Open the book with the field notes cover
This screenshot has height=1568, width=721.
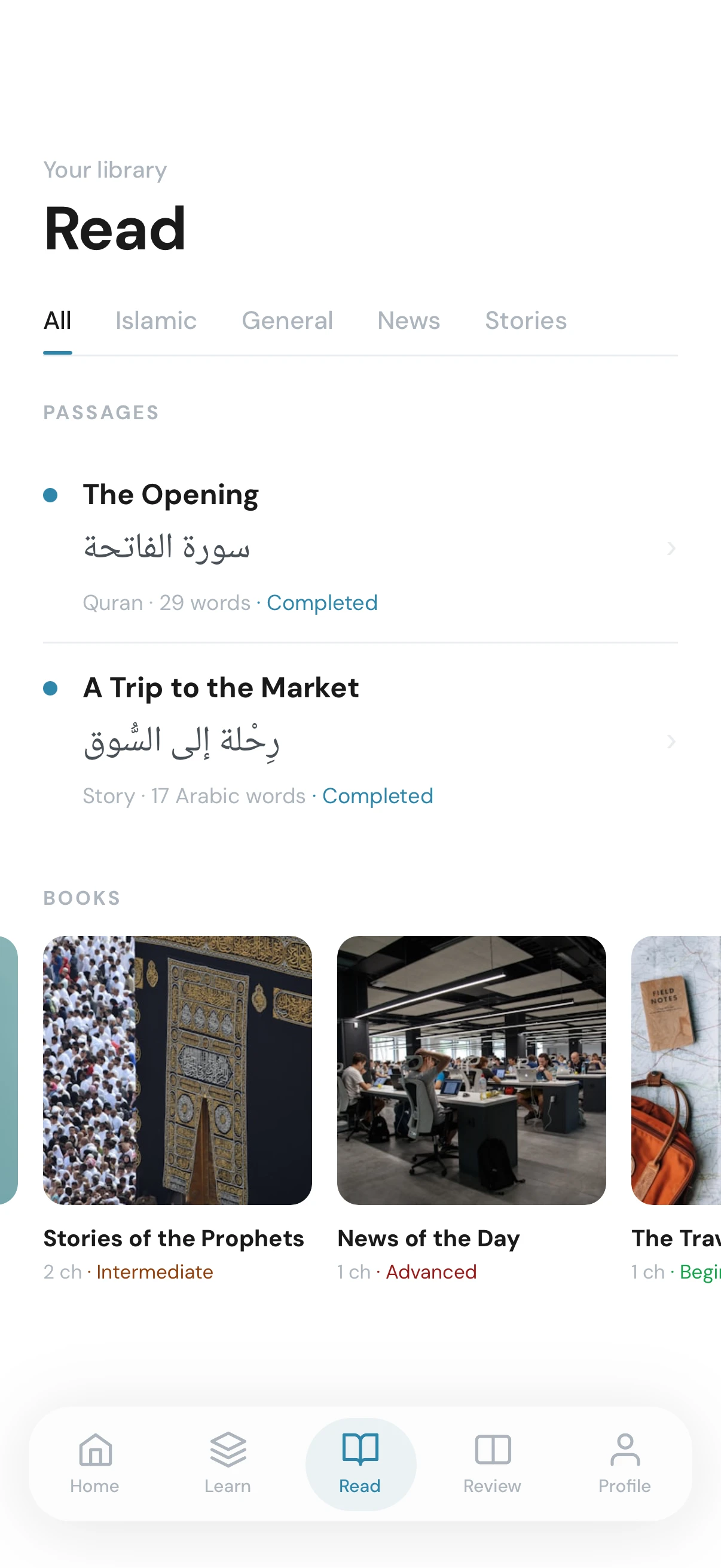click(677, 1070)
